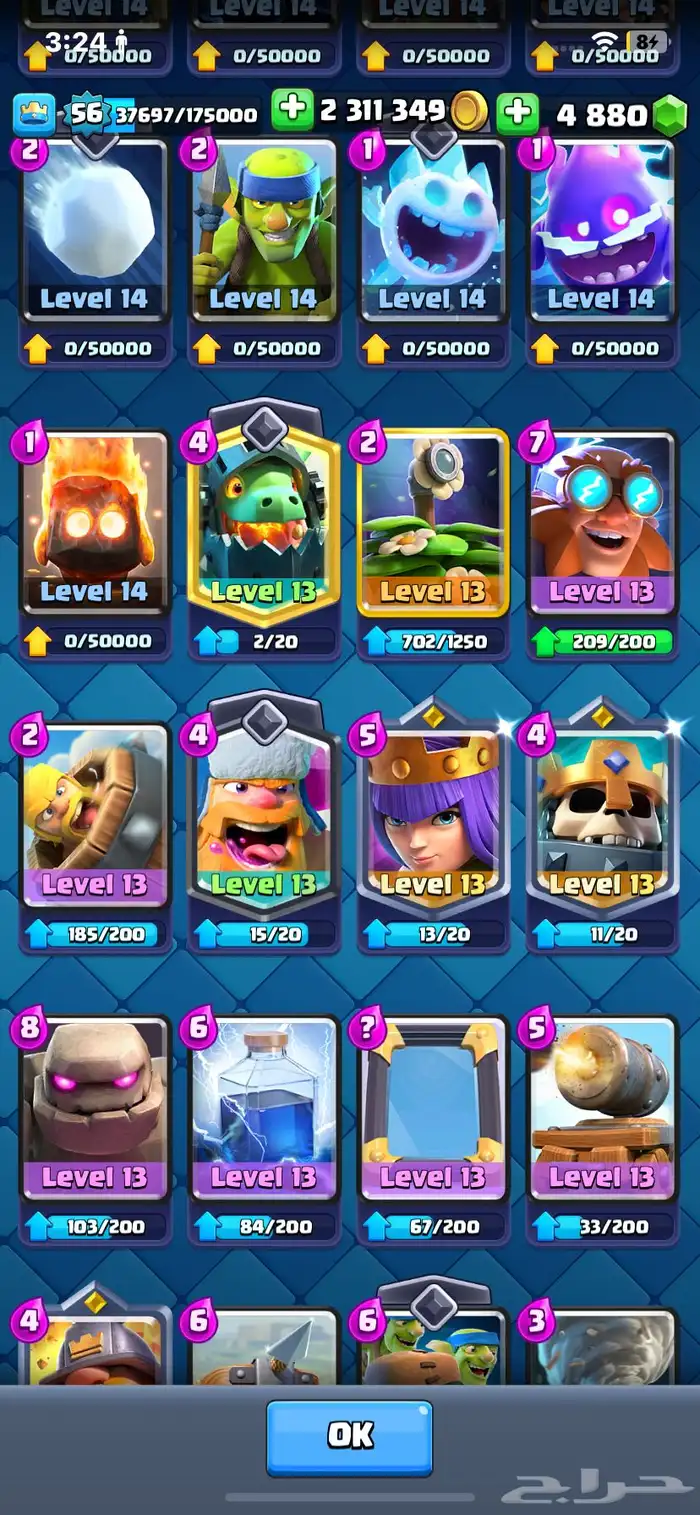This screenshot has width=700, height=1515.
Task: Open the Archer Queen card
Action: click(432, 815)
